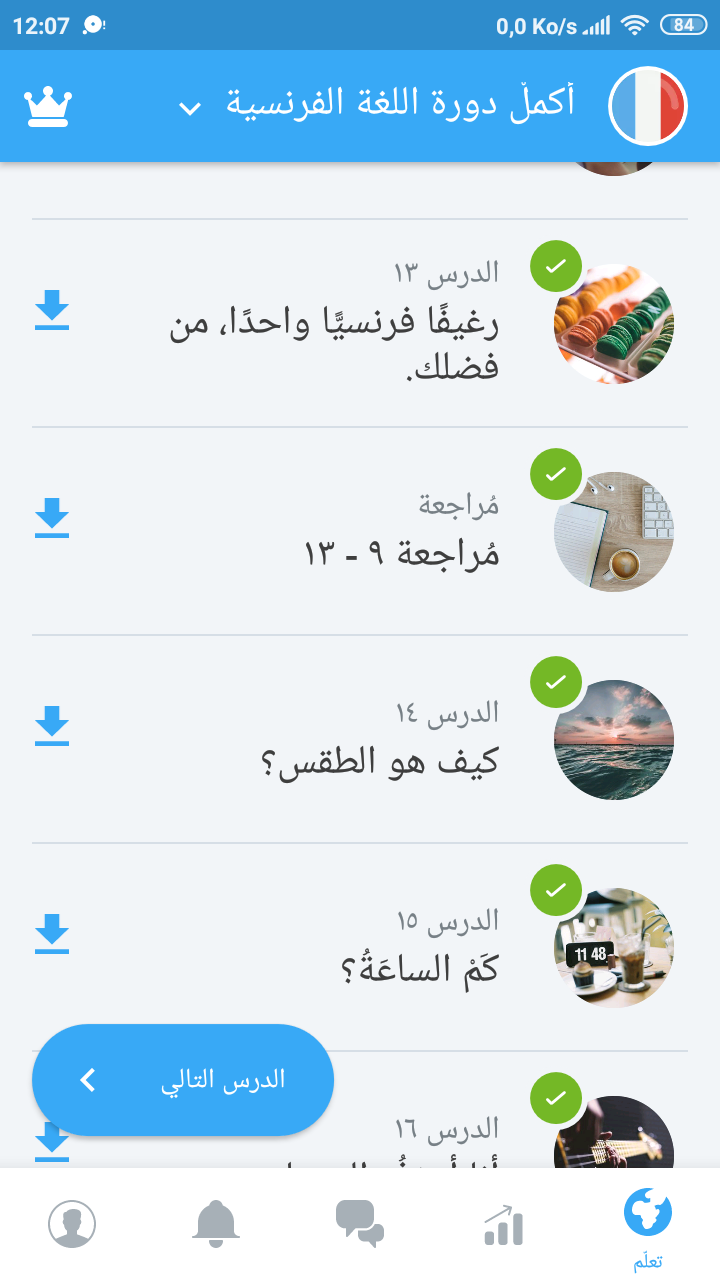Switch to the chat bubbles tab
This screenshot has height=1280, width=720.
point(360,1224)
